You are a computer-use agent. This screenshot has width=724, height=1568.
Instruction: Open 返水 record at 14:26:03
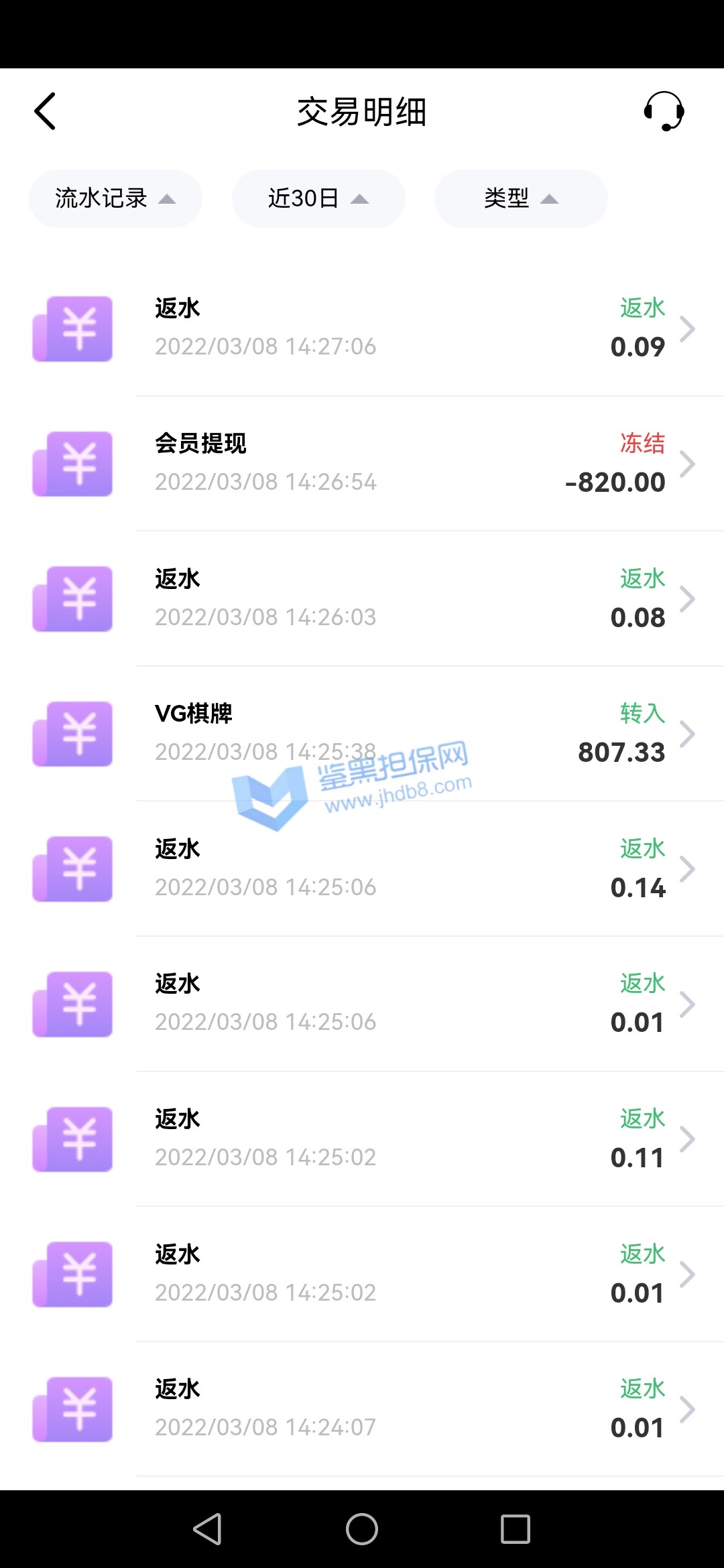click(x=362, y=598)
